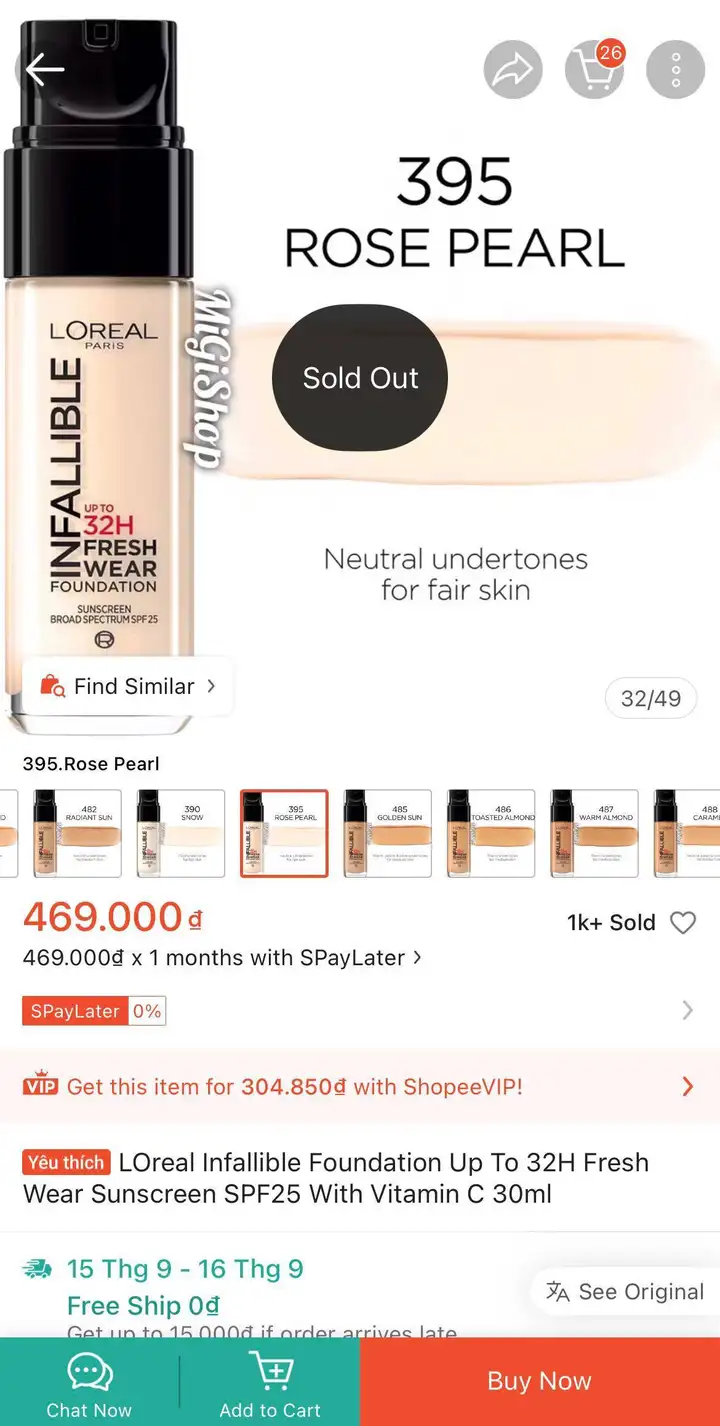Open SPayLater 1 months installment details
Viewport: 720px width, 1426px height.
pyautogui.click(x=222, y=958)
